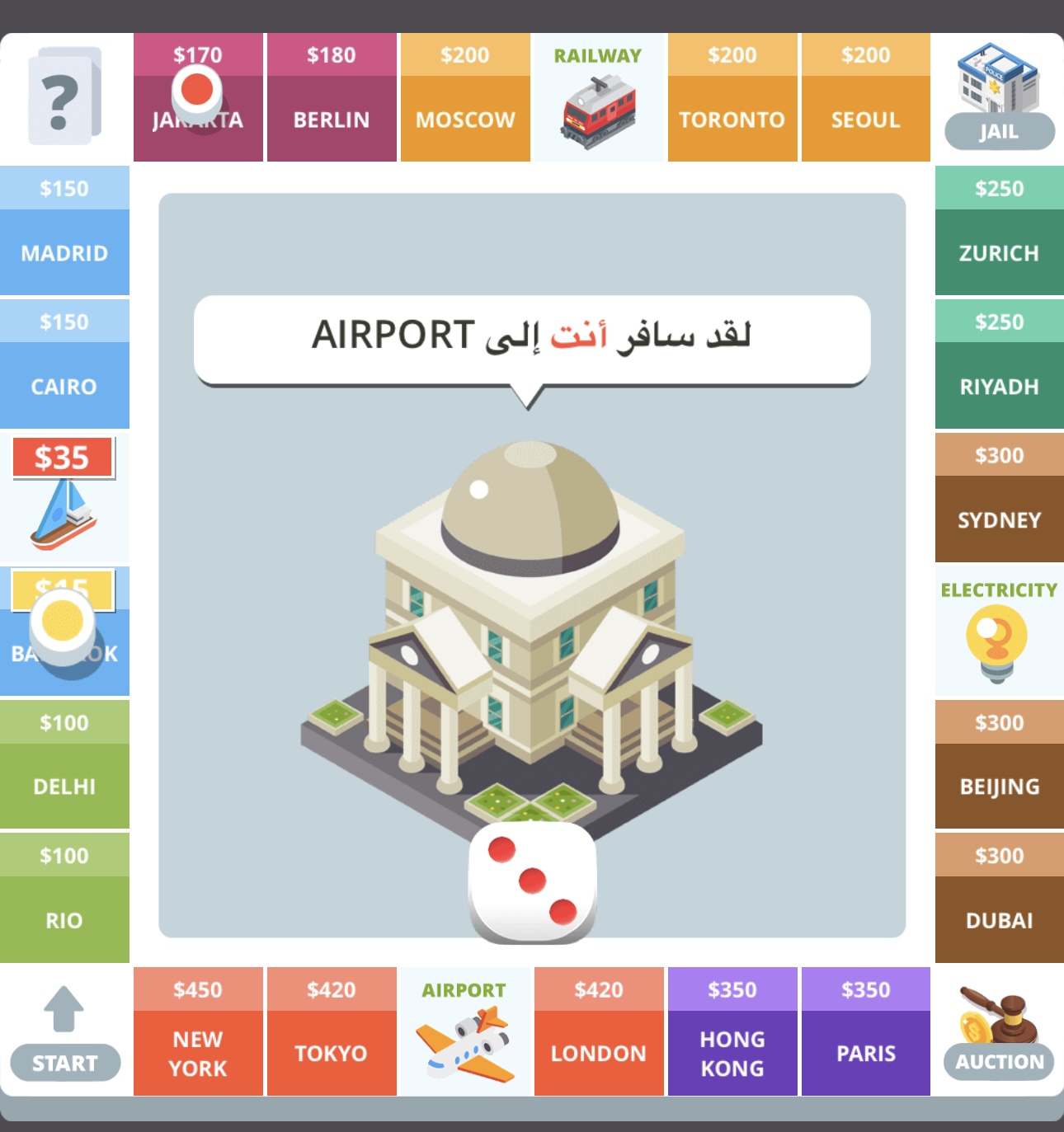Viewport: 1064px width, 1132px height.
Task: Tap the Airport tile on the board
Action: click(464, 1032)
